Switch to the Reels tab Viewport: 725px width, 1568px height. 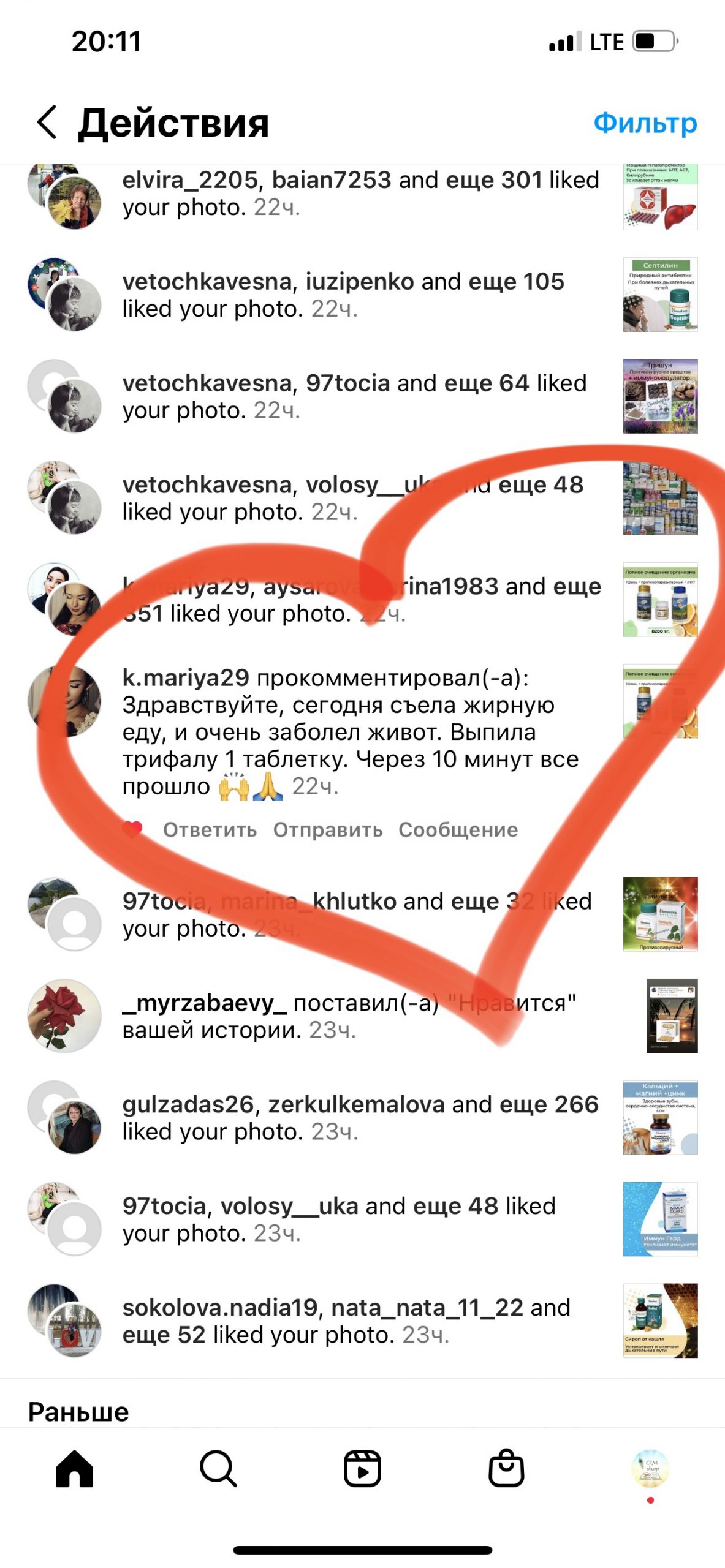(x=362, y=1468)
